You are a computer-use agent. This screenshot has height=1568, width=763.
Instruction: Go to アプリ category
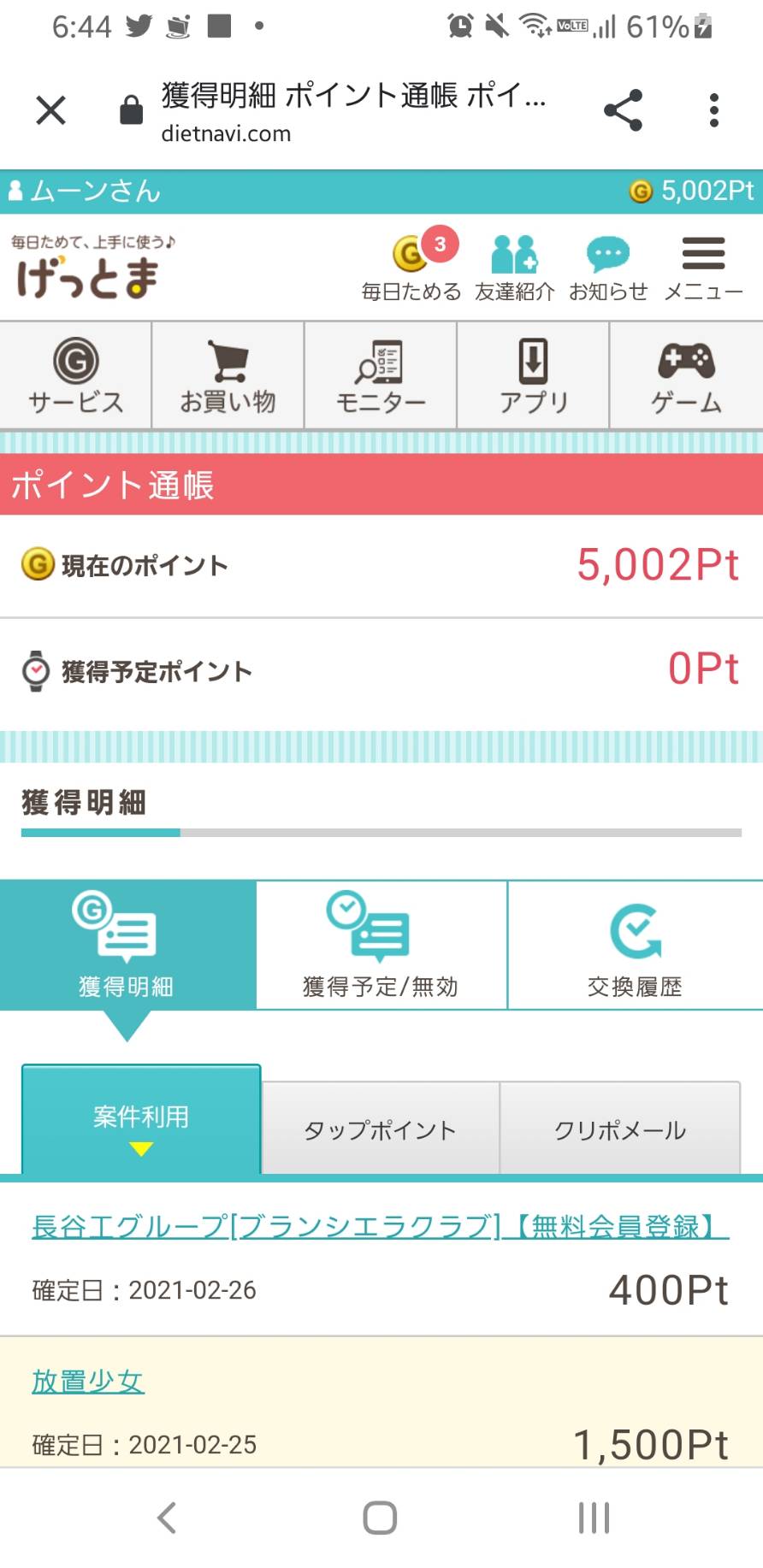tap(533, 375)
